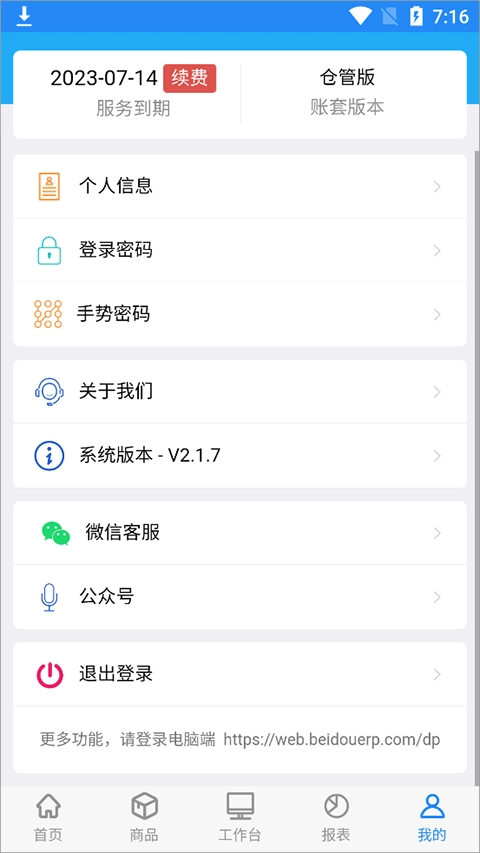The image size is (480, 853).
Task: Open 关于我们 about us page
Action: [239, 392]
